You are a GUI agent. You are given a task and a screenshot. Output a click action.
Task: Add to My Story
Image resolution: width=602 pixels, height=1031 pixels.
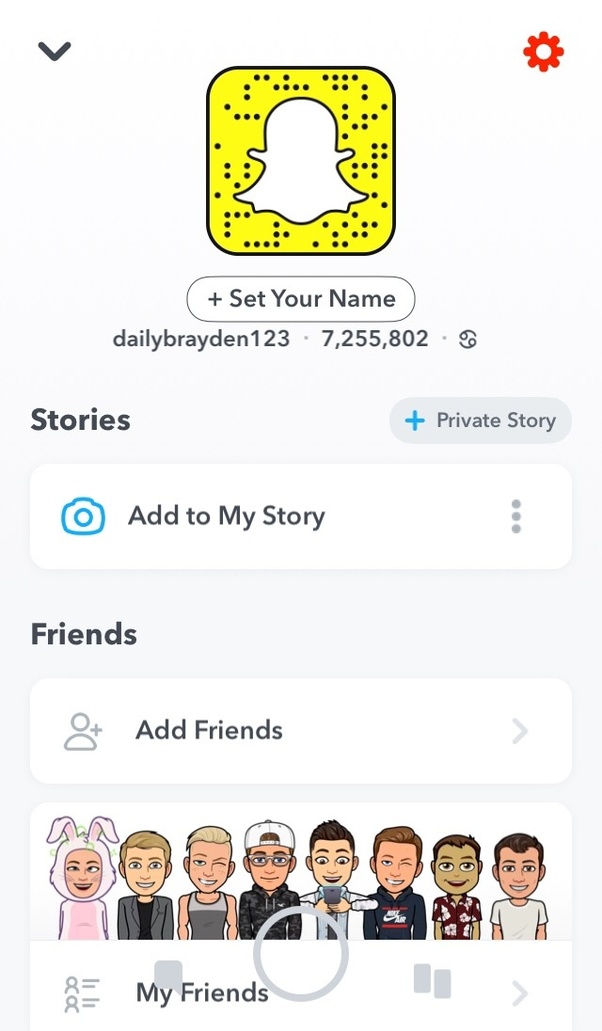[226, 516]
